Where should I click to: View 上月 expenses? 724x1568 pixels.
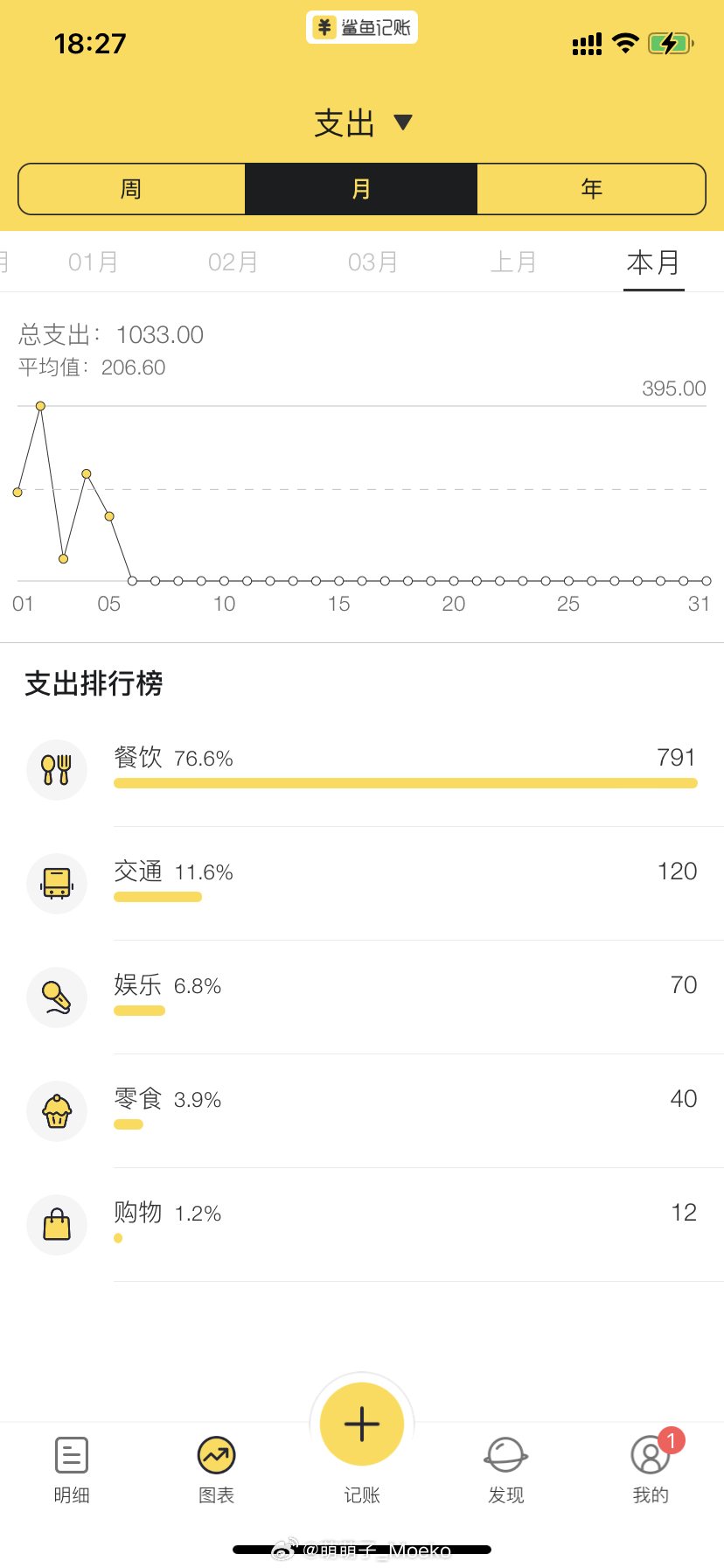[x=513, y=262]
